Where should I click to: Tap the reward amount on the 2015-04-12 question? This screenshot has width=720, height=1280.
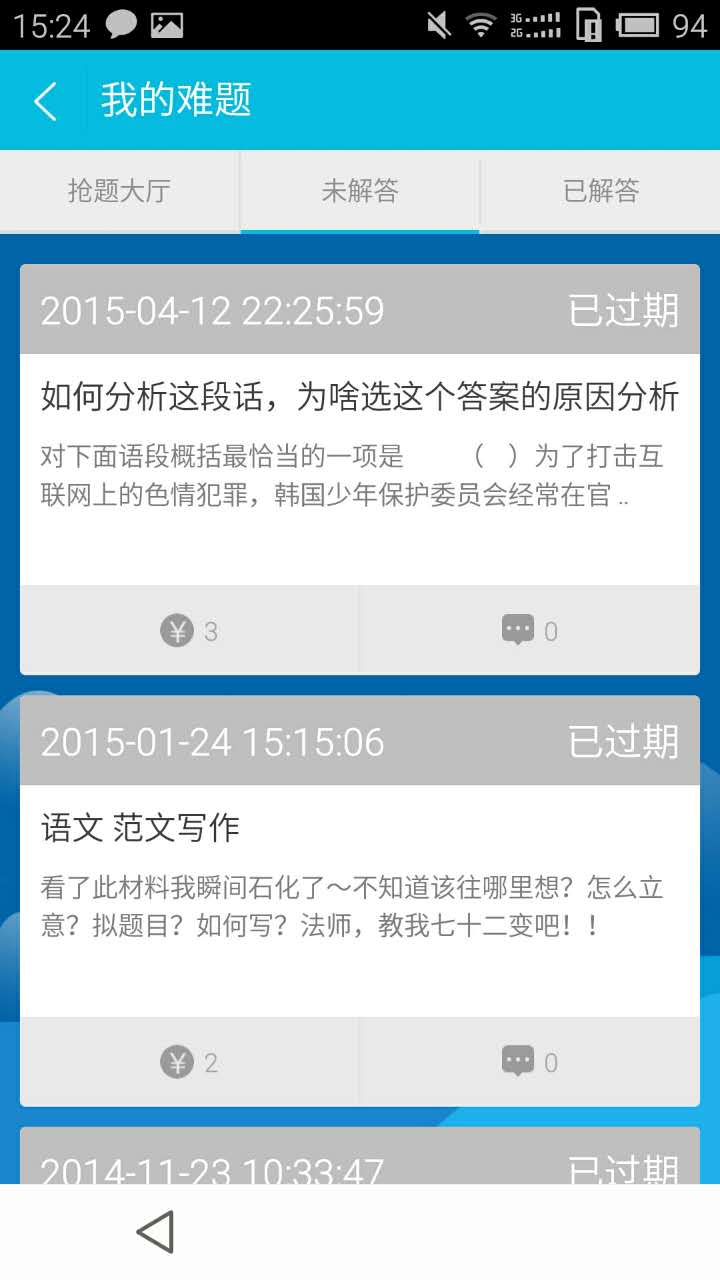click(x=189, y=631)
